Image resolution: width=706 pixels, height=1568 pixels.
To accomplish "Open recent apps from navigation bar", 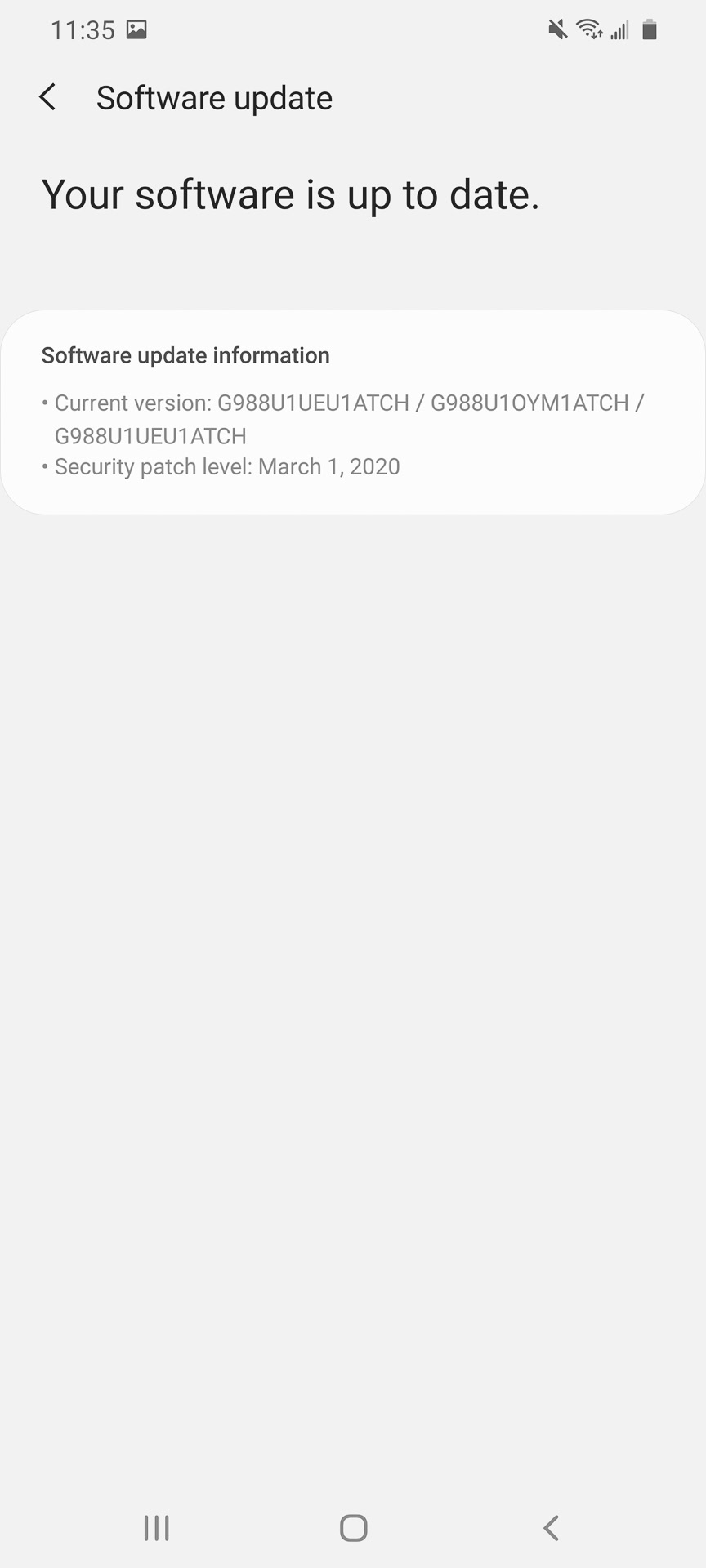I will coord(157,1527).
